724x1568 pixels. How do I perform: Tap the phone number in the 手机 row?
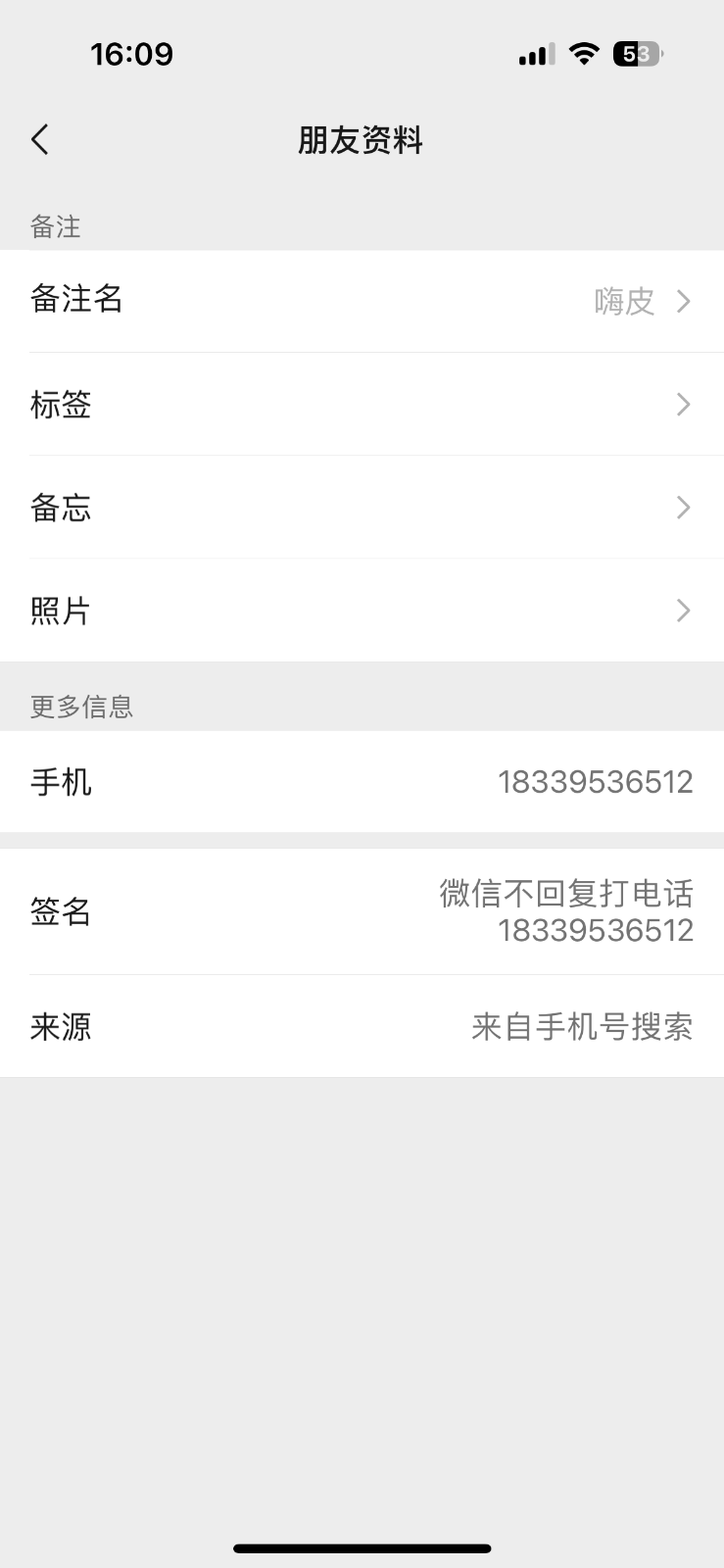click(x=595, y=782)
